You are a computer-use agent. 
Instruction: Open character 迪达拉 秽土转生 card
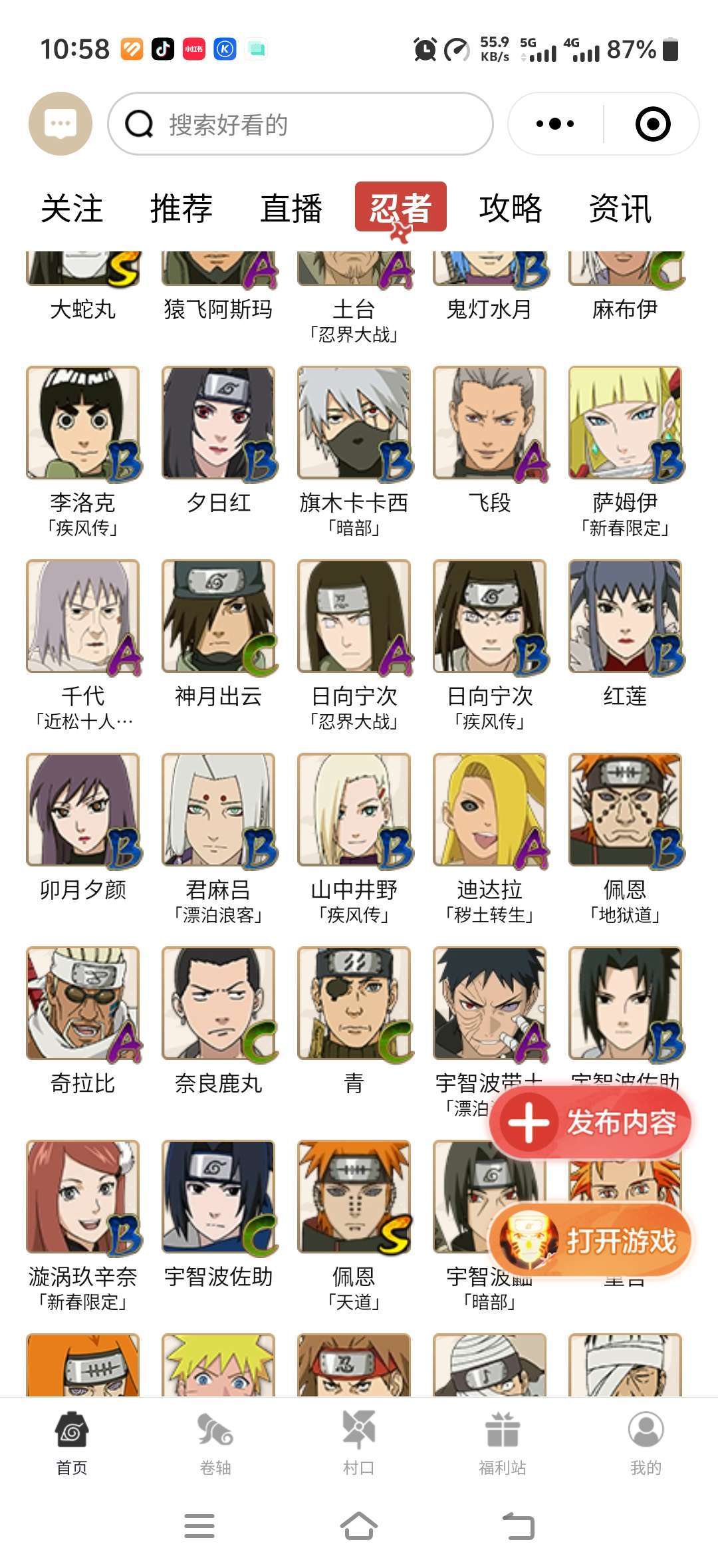[x=491, y=809]
